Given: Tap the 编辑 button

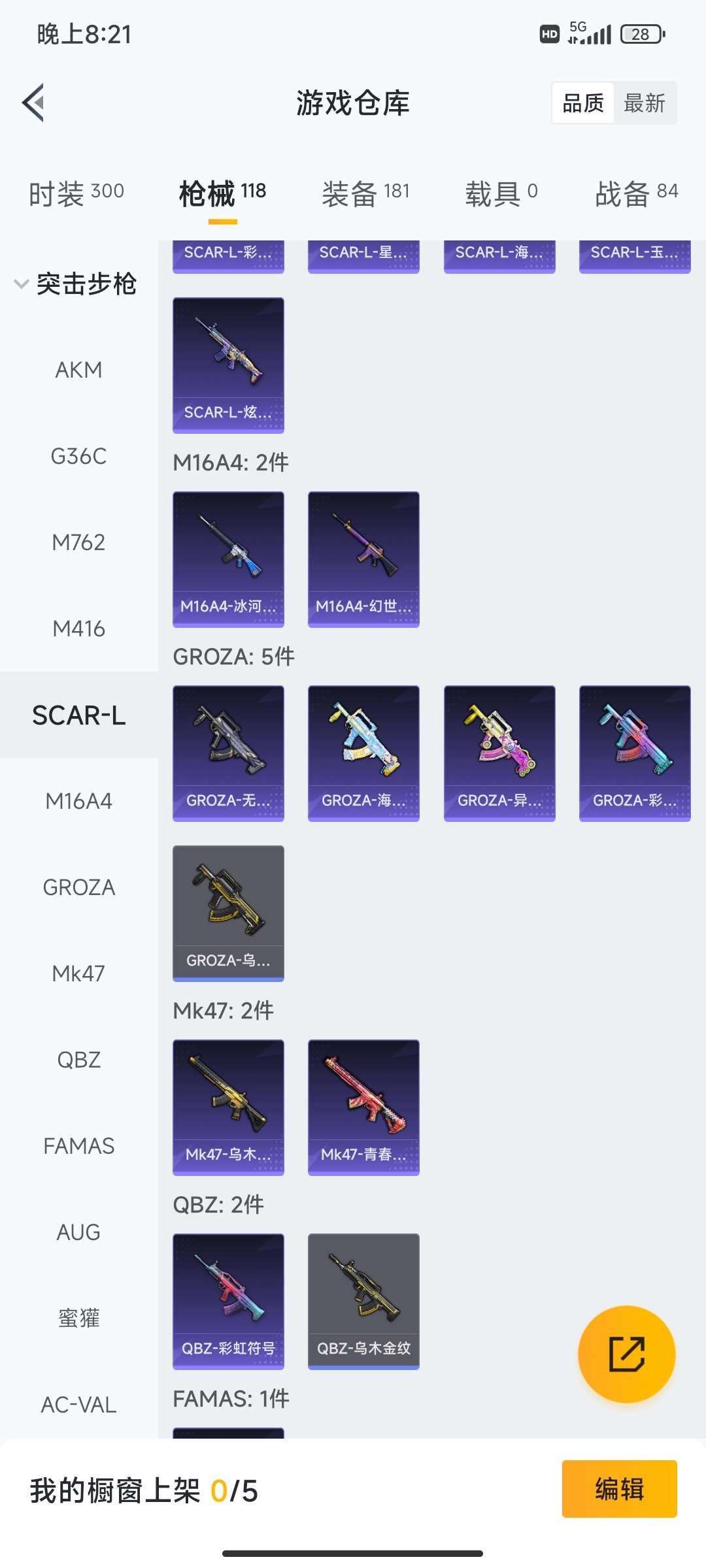Looking at the screenshot, I should pos(619,1489).
